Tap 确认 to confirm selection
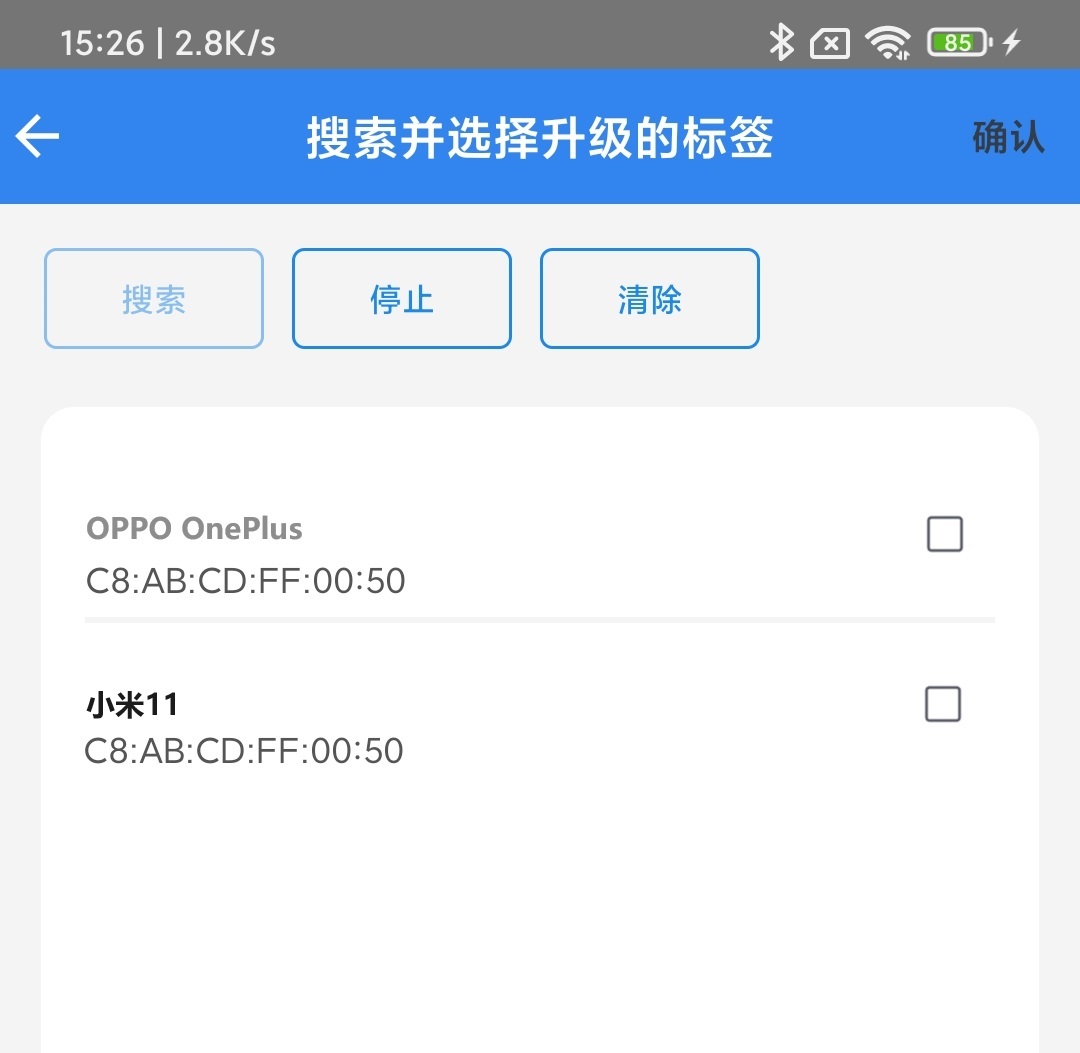 pyautogui.click(x=1008, y=137)
